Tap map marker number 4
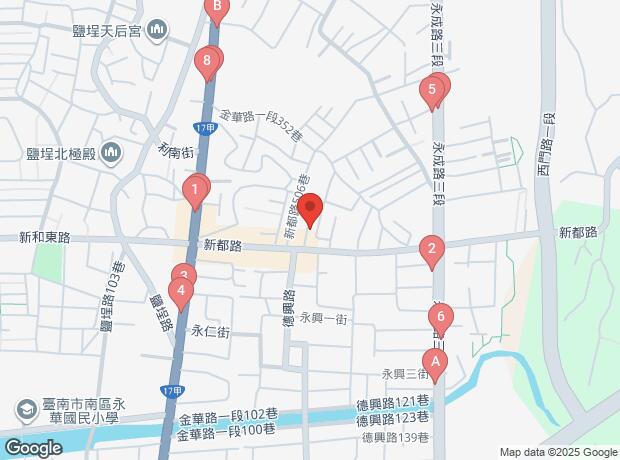 (x=180, y=295)
